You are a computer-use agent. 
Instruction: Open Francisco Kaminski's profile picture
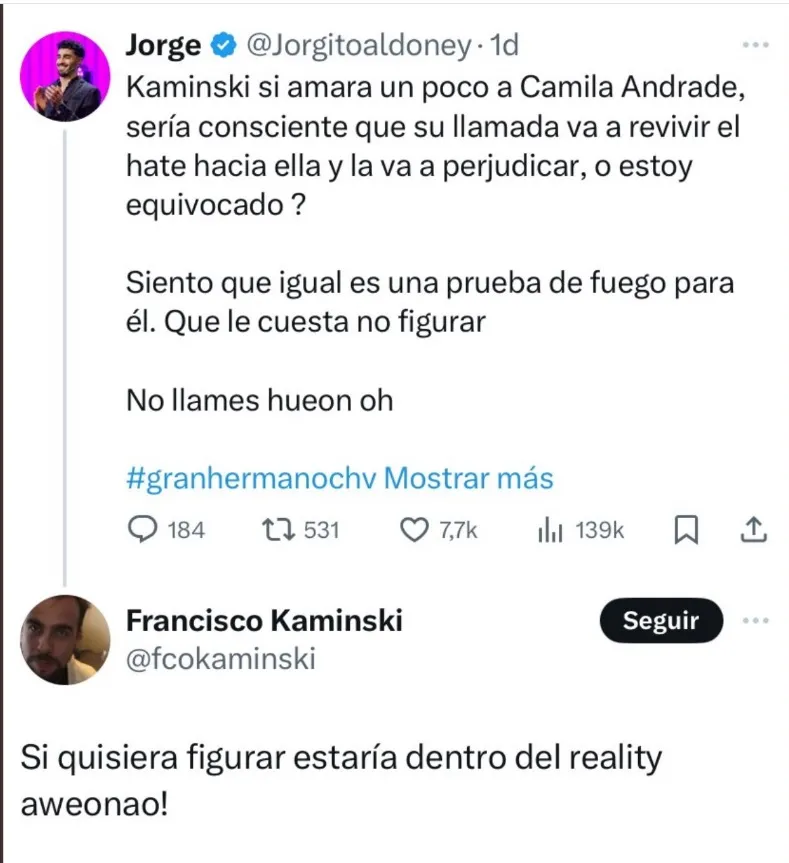(x=65, y=639)
